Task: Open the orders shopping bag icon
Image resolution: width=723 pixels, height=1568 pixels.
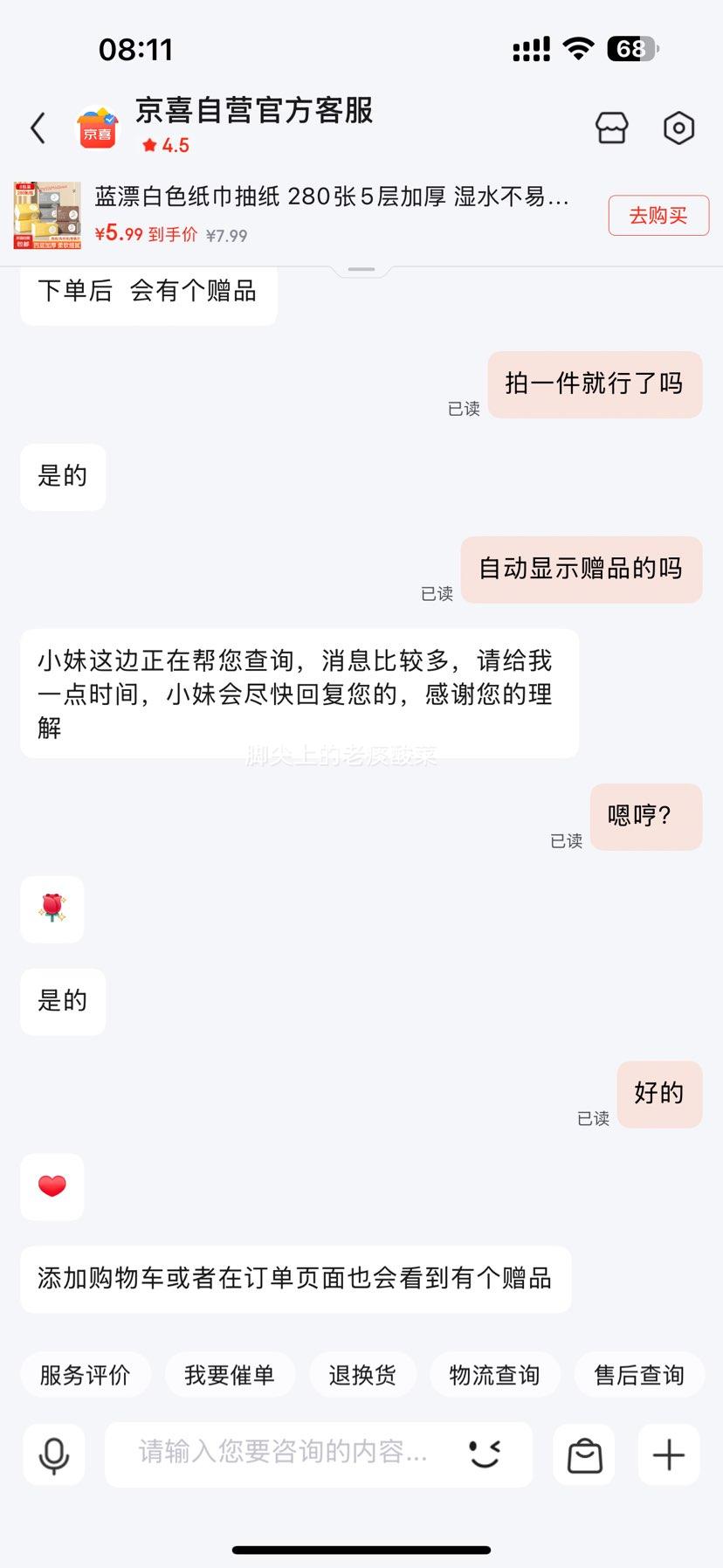Action: pyautogui.click(x=583, y=1454)
